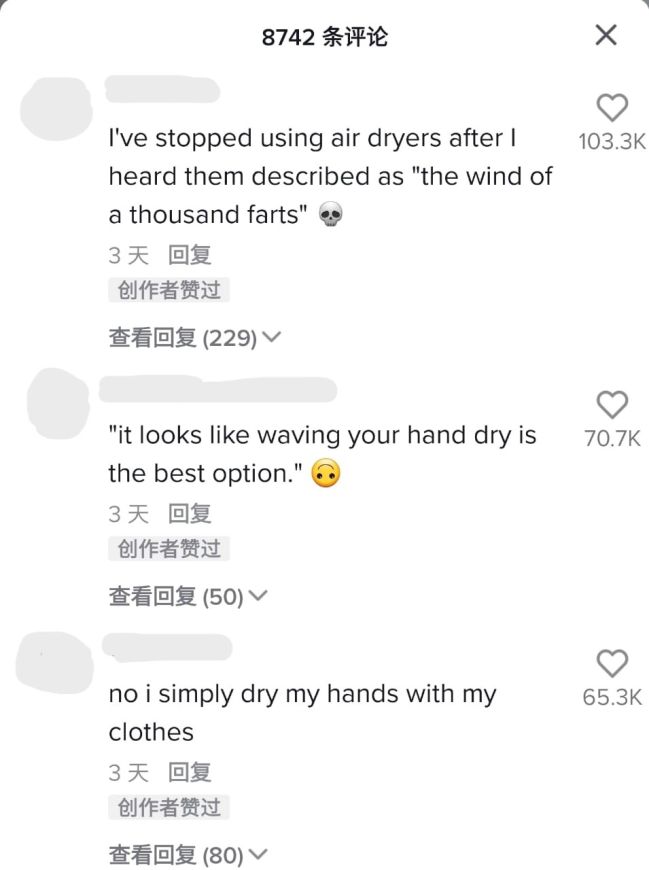Screen dimensions: 649x870
Task: Reply to the air dryers comment
Action: pyautogui.click(x=189, y=255)
